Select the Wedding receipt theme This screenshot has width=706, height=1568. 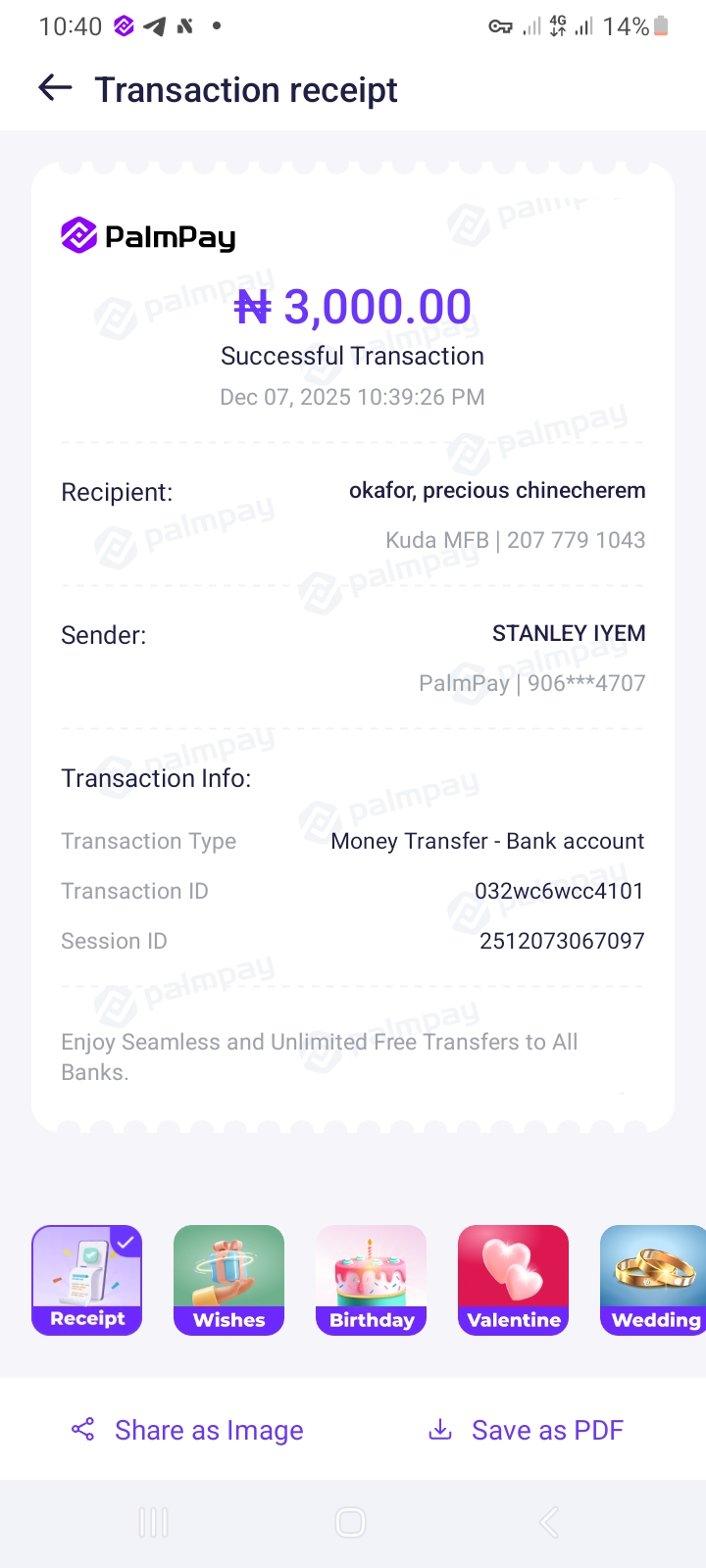(654, 1279)
